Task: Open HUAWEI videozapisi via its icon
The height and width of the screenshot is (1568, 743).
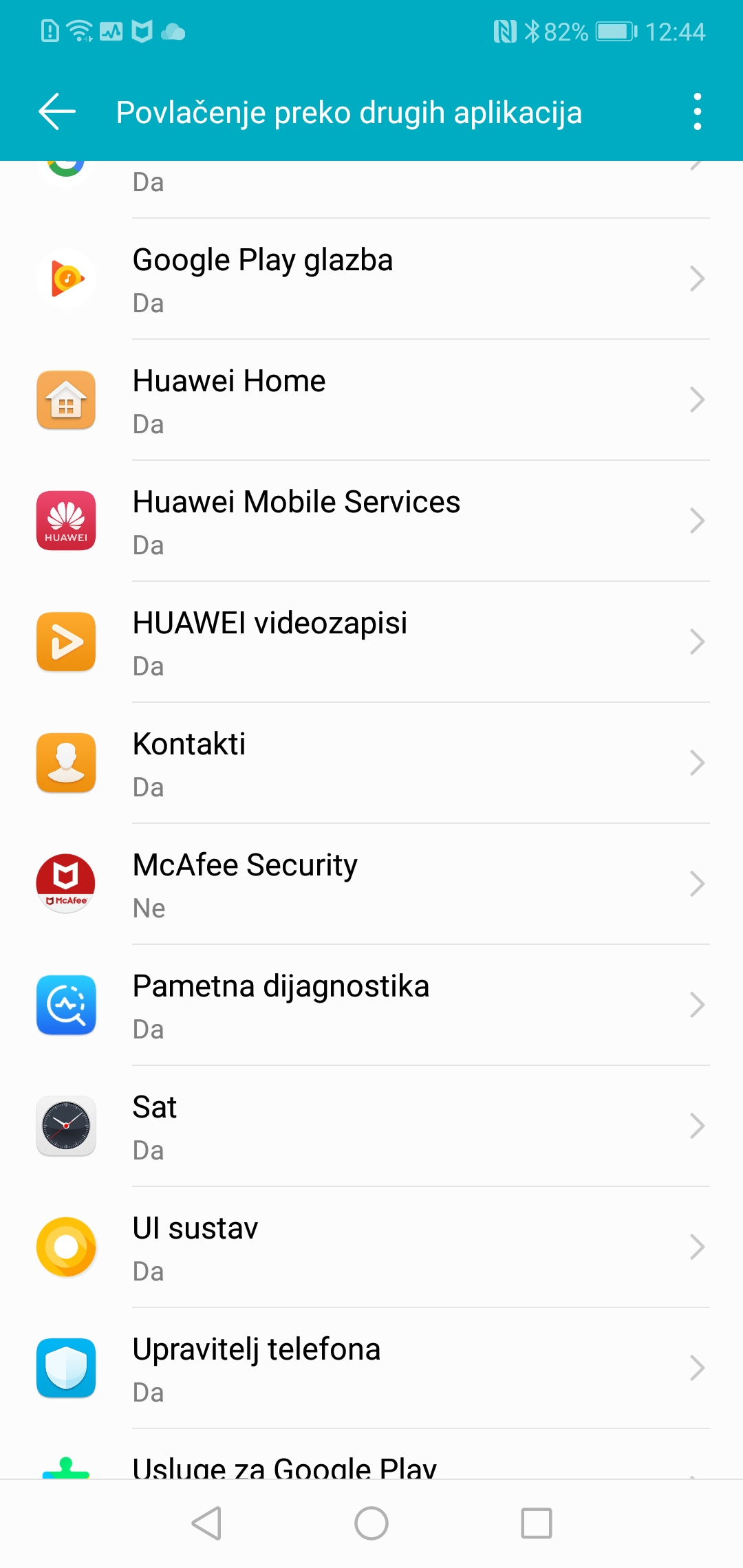Action: coord(66,642)
